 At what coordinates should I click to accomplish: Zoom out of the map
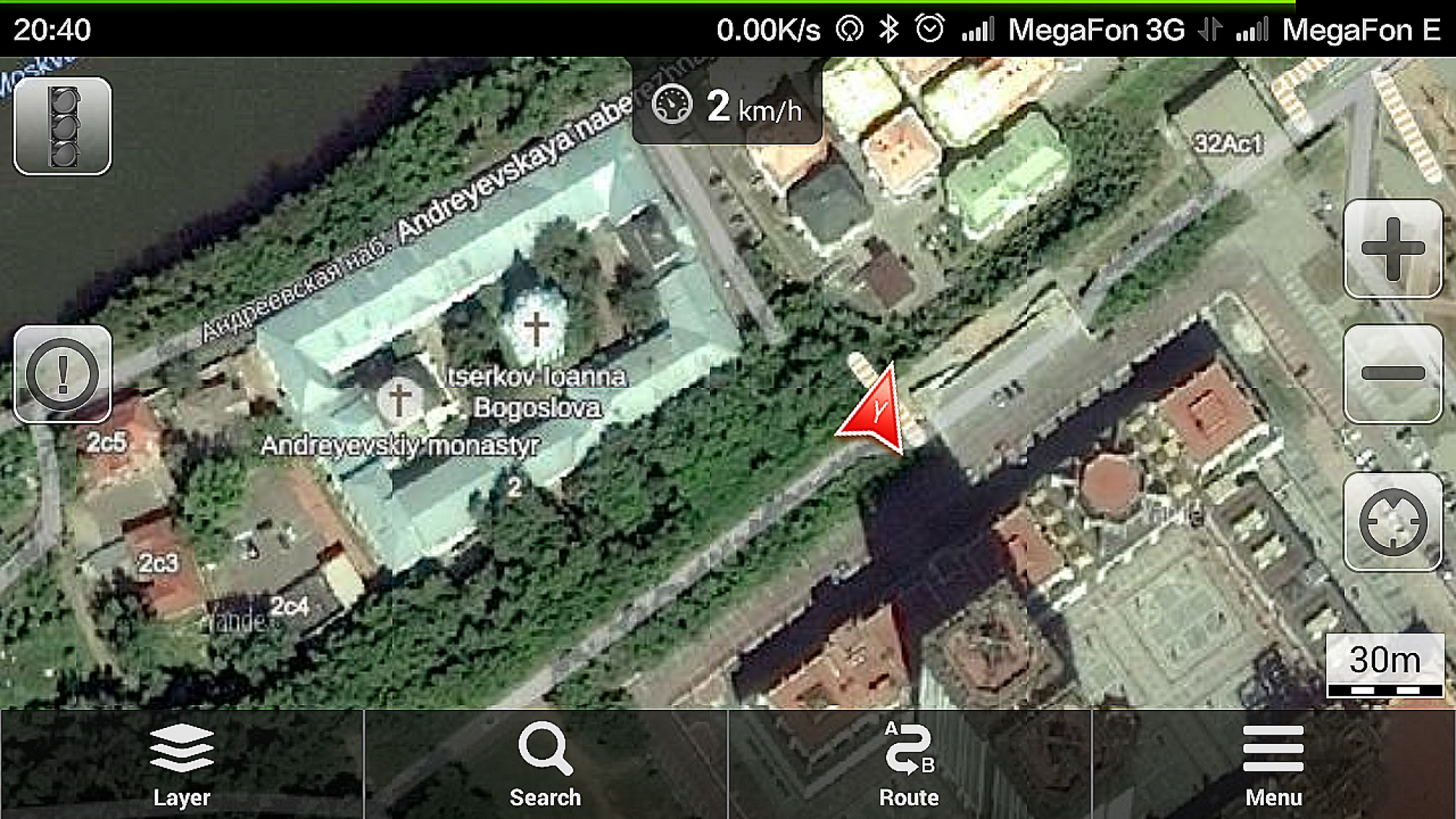pos(1393,373)
